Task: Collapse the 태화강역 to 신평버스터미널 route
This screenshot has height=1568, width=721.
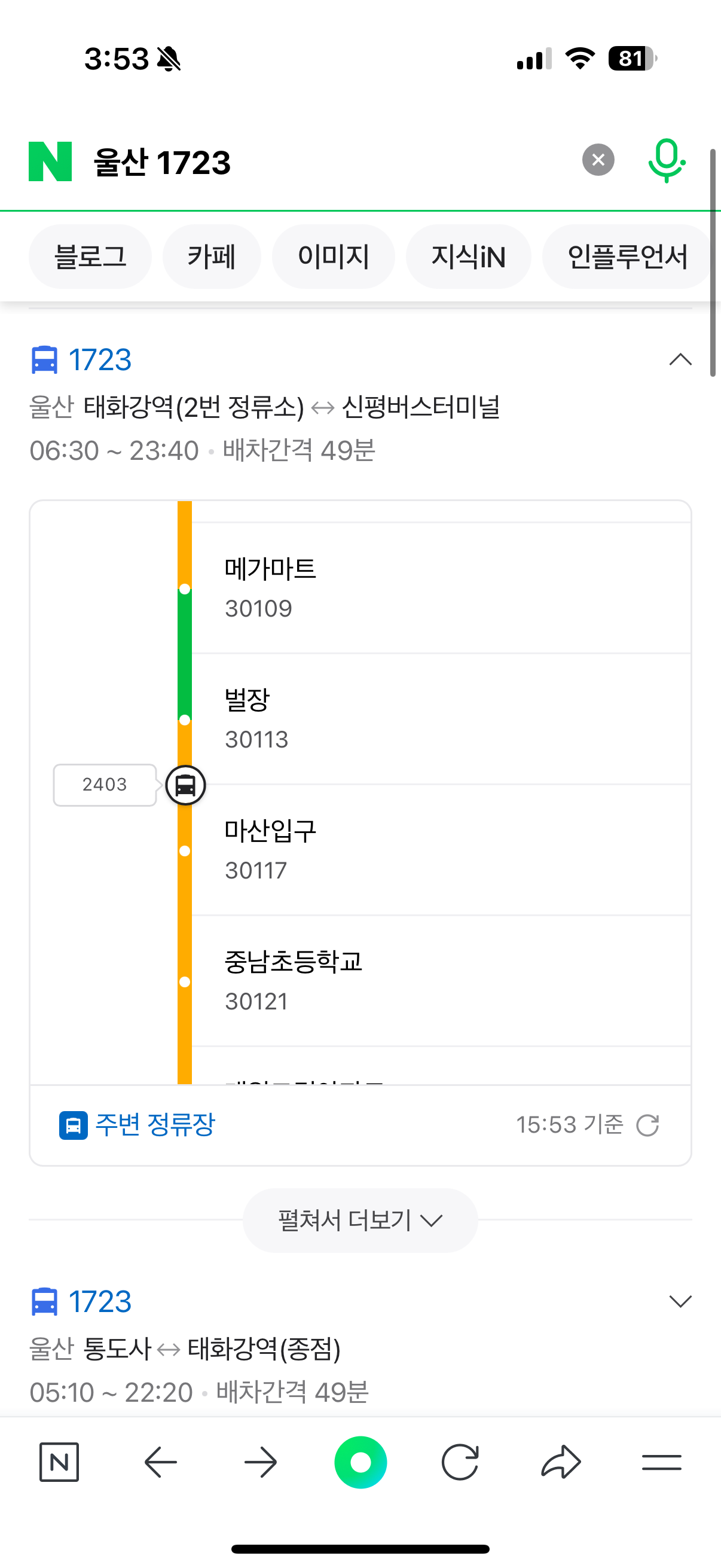Action: 680,360
